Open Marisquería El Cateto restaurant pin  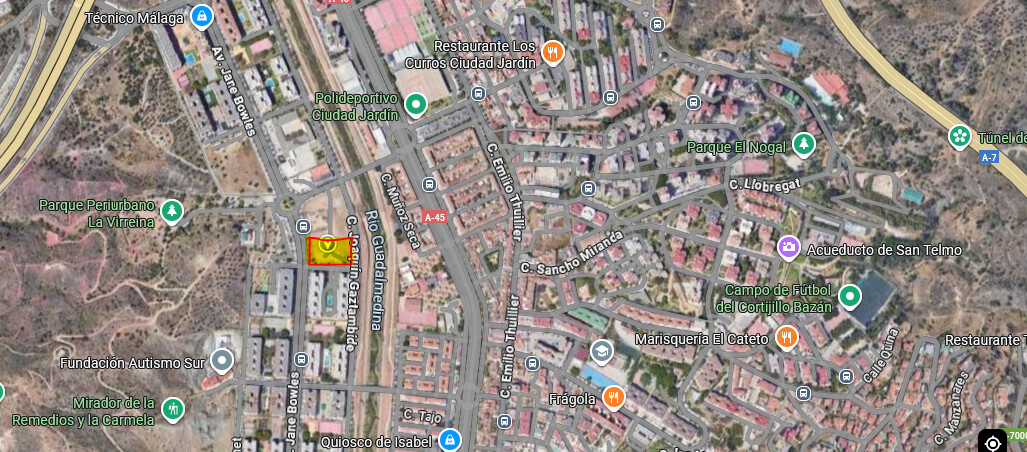pyautogui.click(x=787, y=338)
